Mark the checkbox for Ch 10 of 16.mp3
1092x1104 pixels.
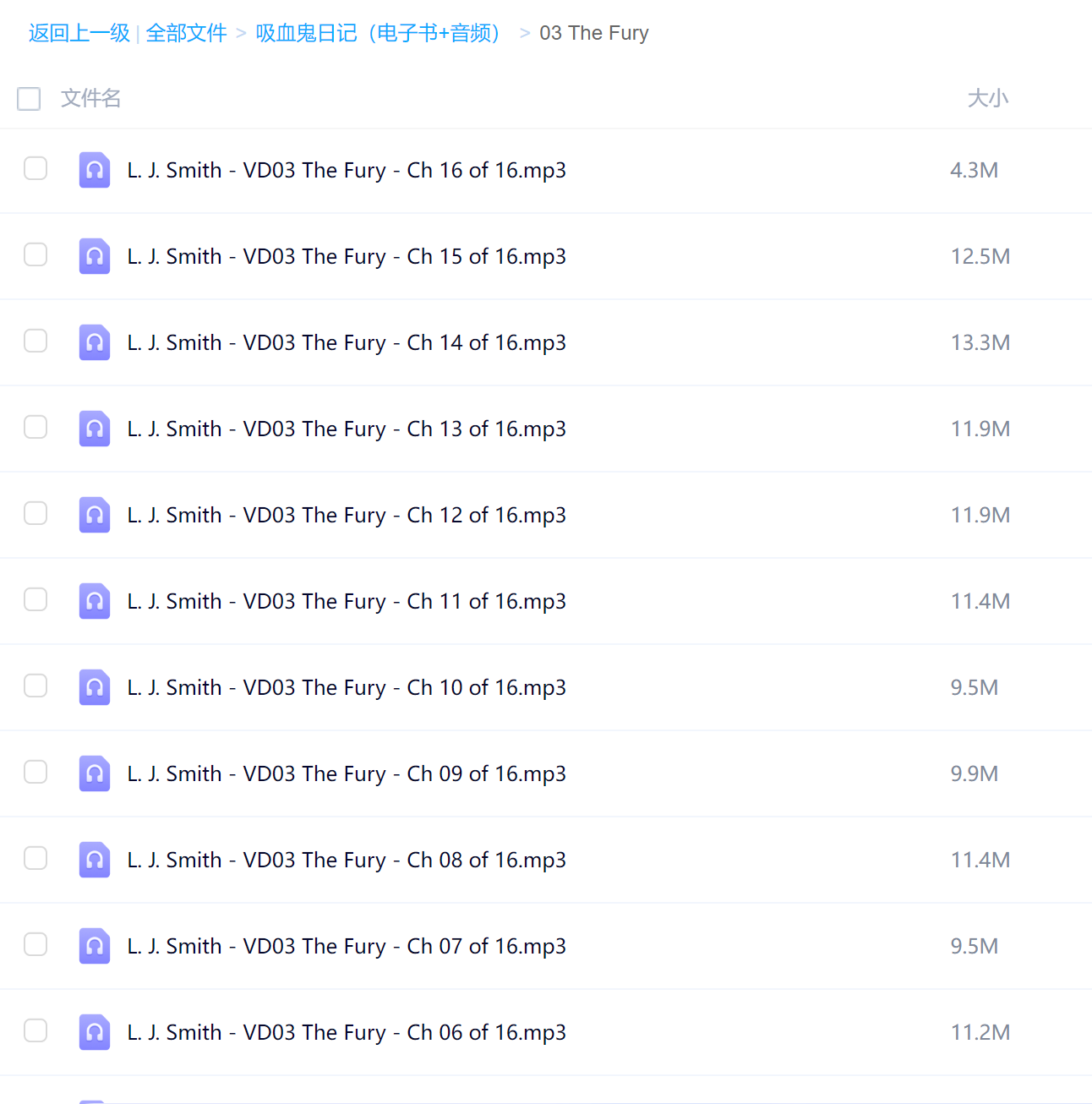coord(35,686)
